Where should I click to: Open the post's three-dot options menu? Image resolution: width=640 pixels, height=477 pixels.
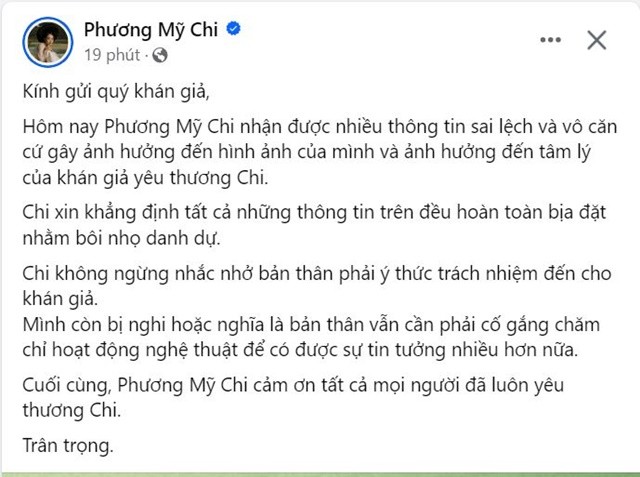click(551, 40)
